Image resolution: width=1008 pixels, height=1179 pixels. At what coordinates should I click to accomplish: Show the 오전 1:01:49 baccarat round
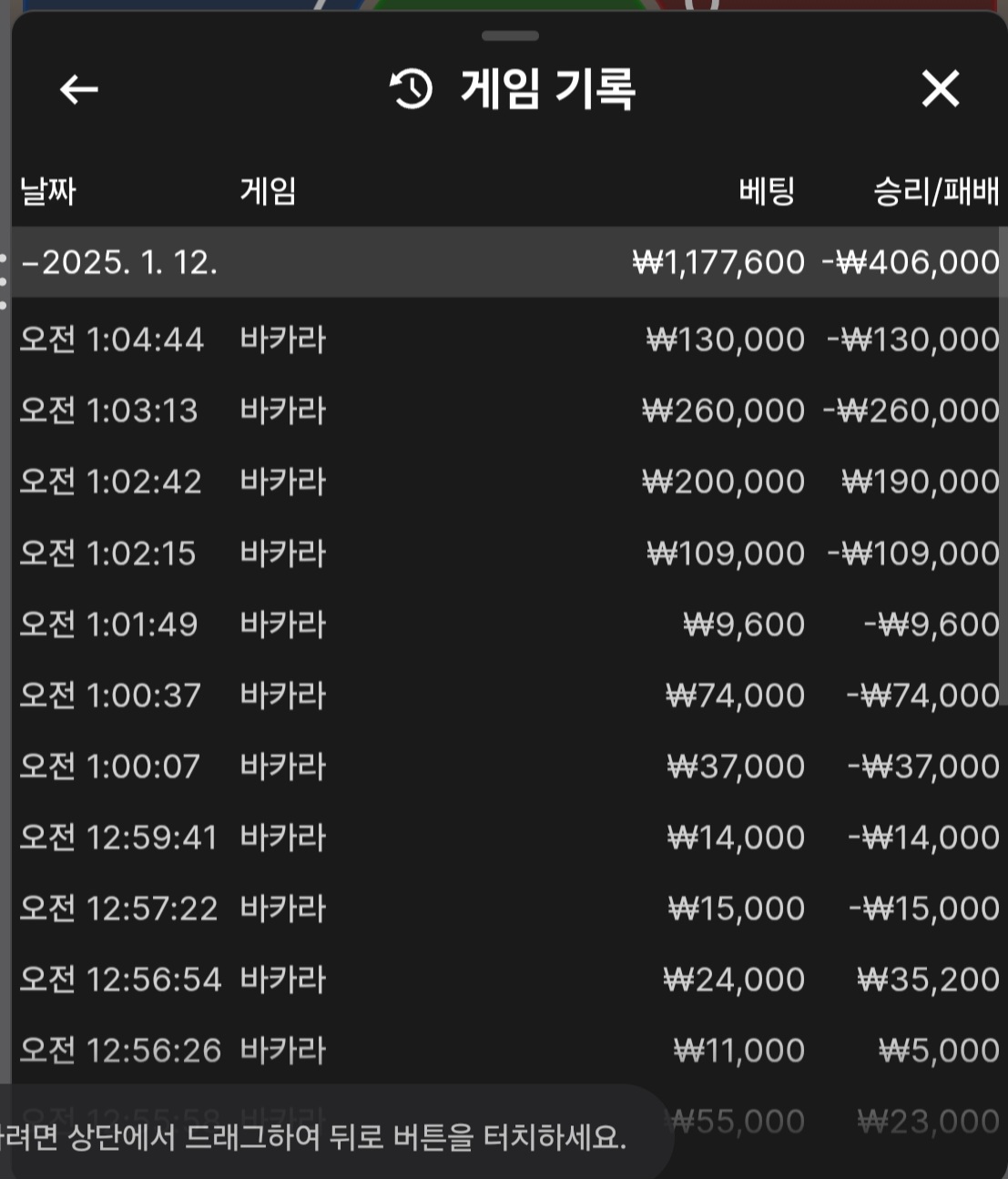point(508,624)
